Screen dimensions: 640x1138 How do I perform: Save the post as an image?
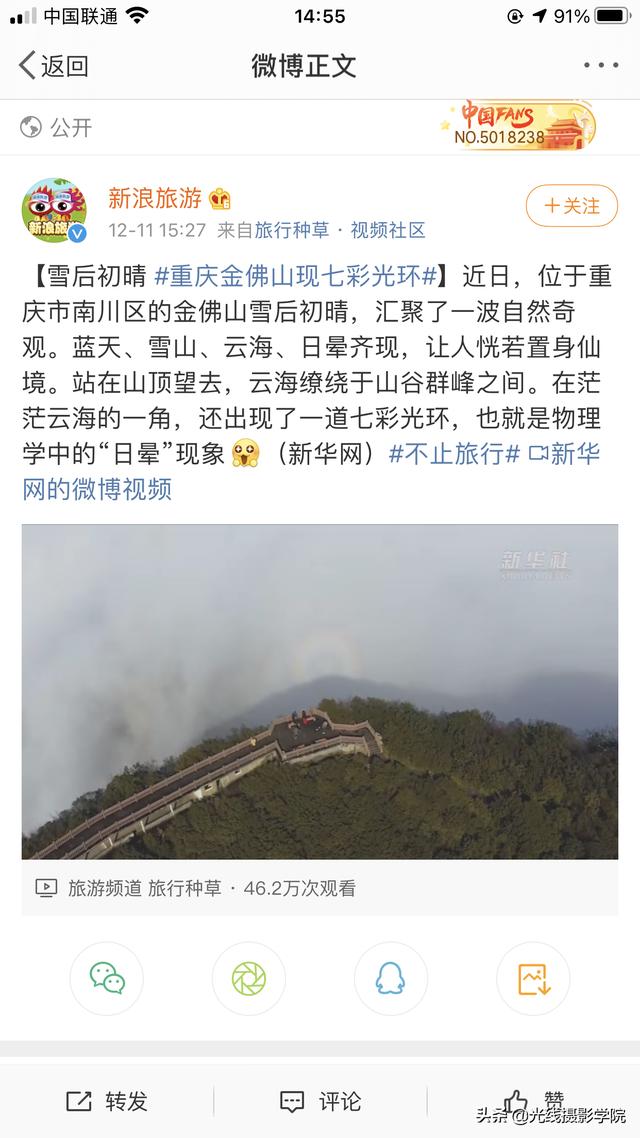point(533,979)
